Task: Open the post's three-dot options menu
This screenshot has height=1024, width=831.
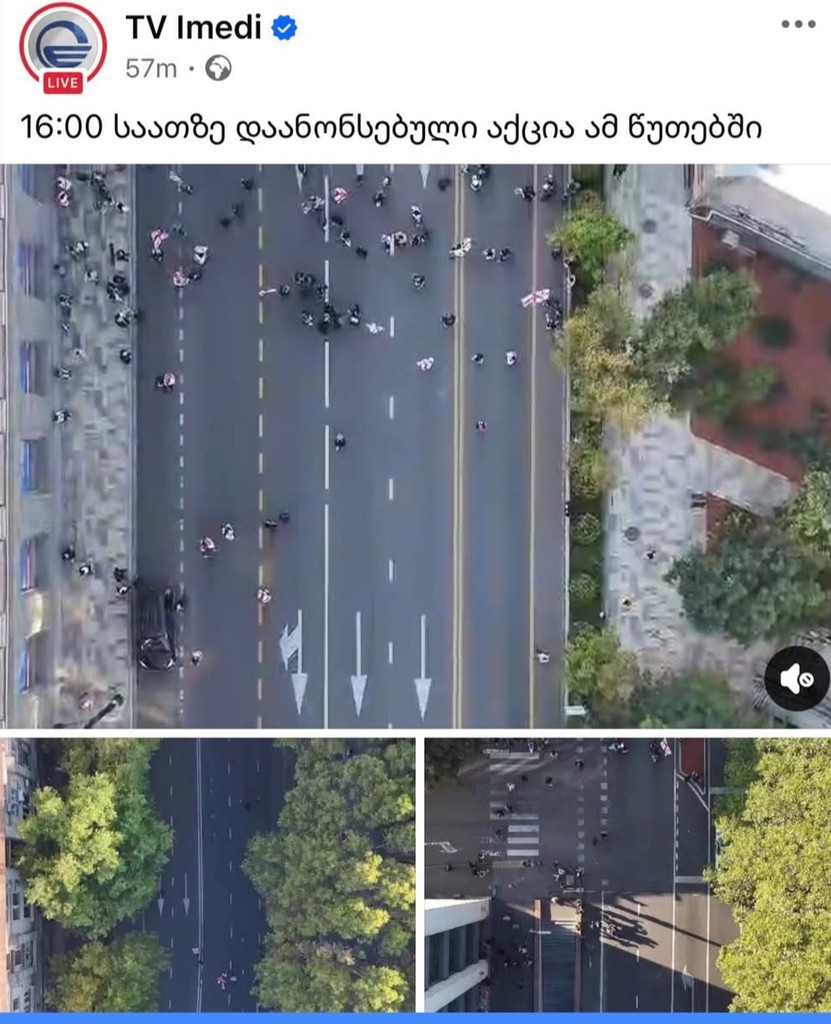Action: 797,25
